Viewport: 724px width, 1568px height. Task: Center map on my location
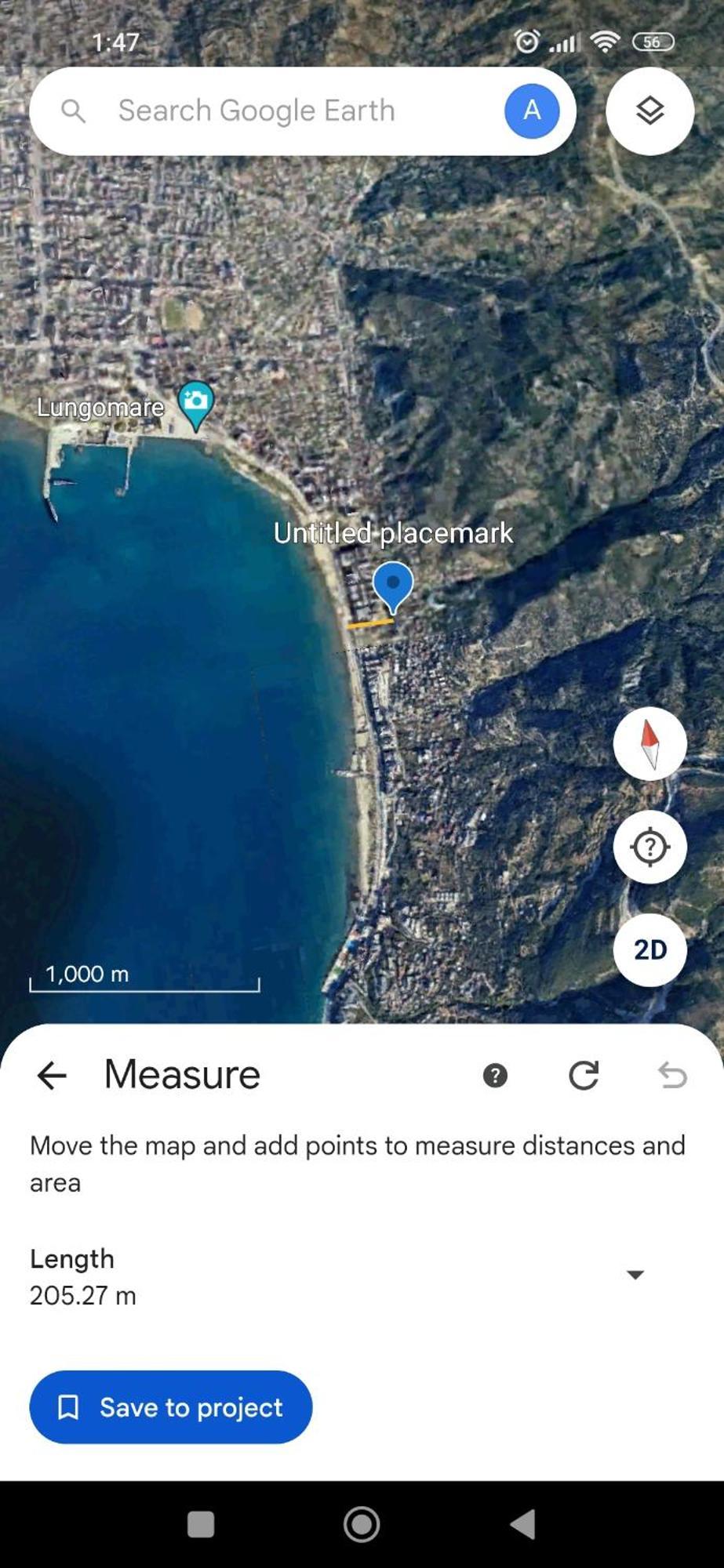(649, 847)
